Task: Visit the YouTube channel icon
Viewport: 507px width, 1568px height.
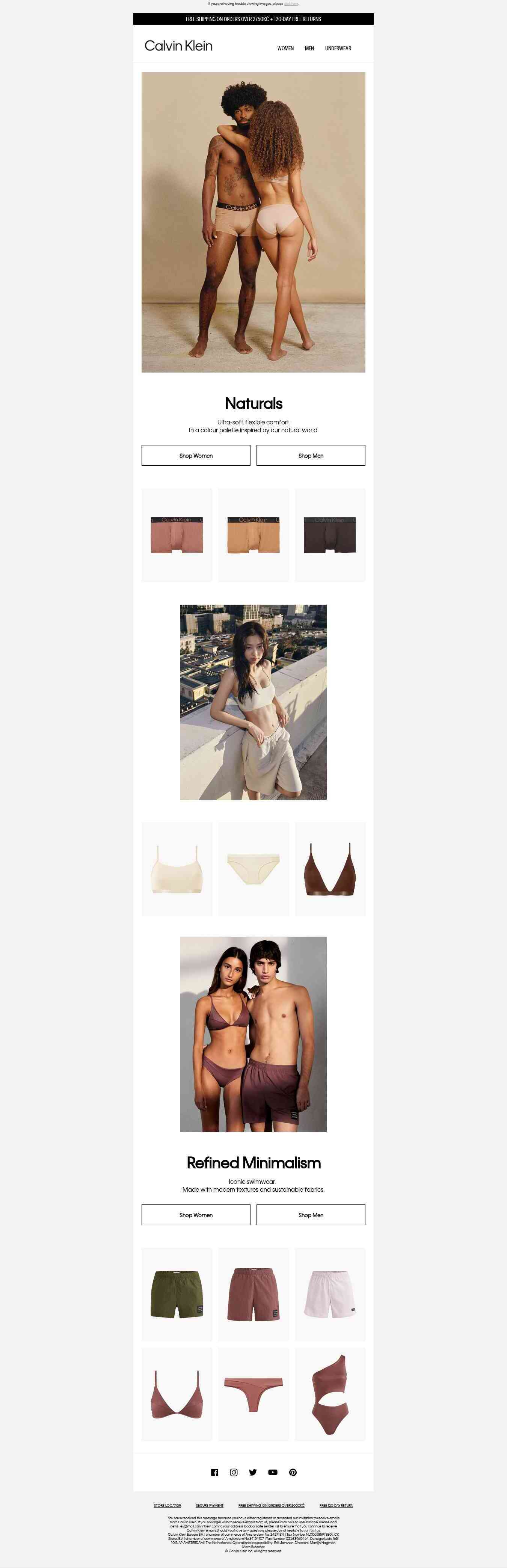Action: click(273, 1473)
